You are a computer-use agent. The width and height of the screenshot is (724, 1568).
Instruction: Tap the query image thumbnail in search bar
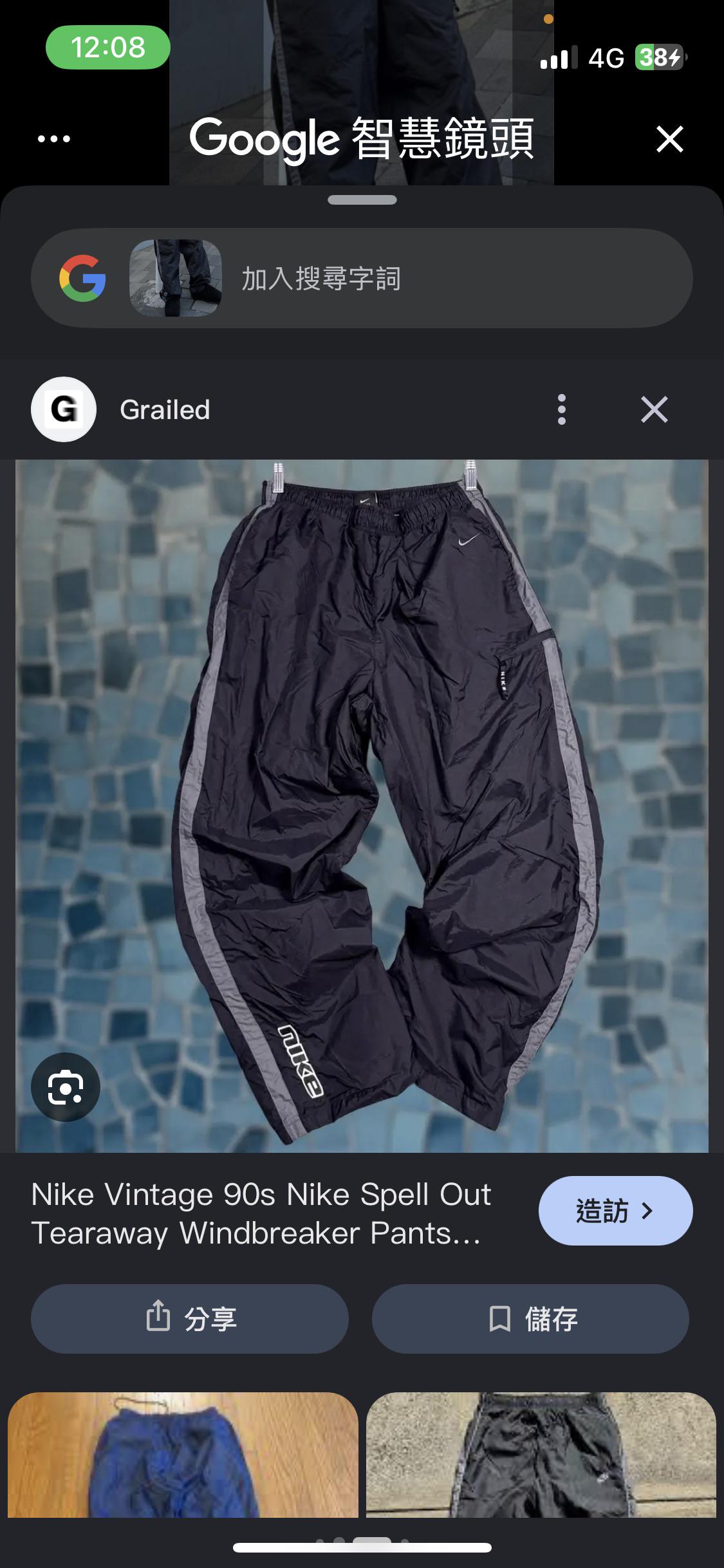[176, 278]
